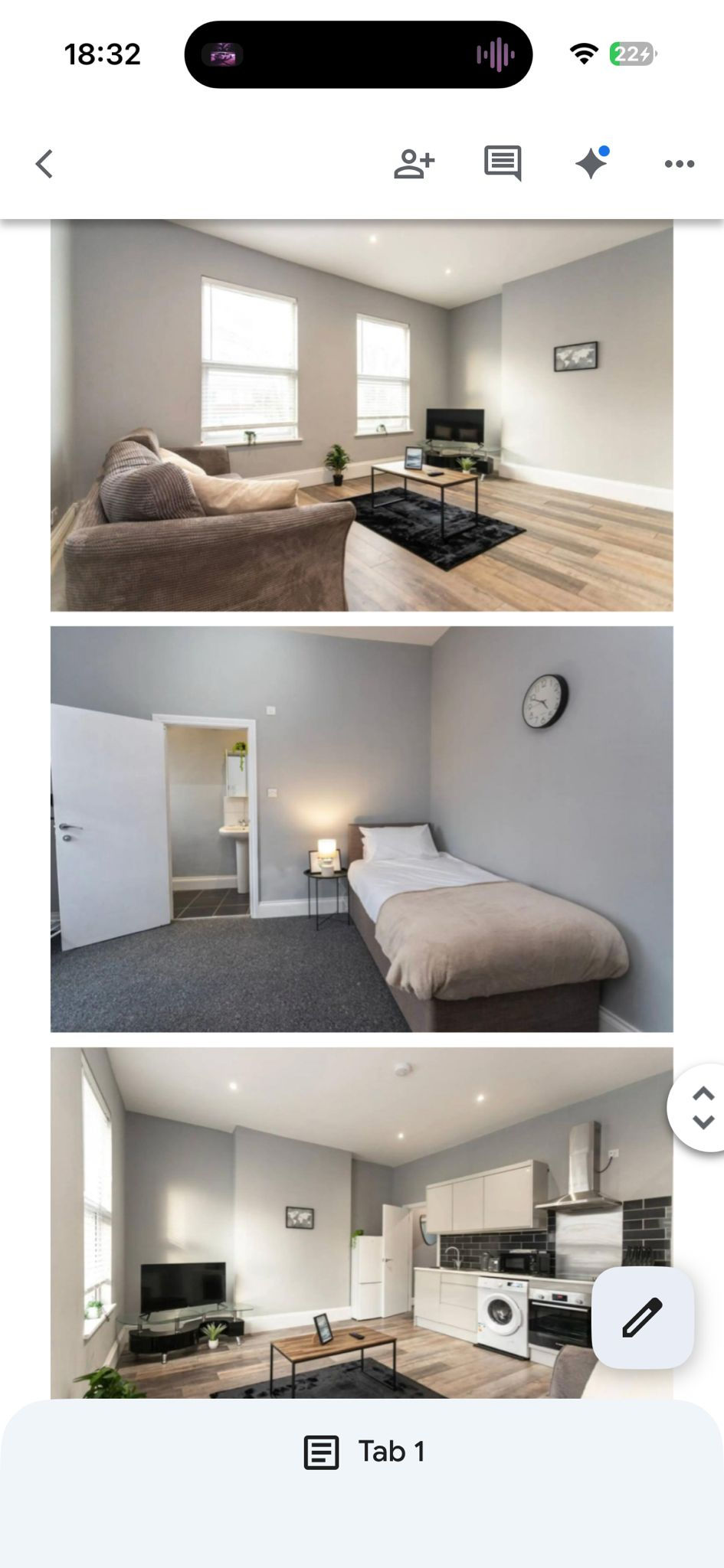Screen dimensions: 724x1568
Task: Go back using the top-left arrow
Action: [44, 164]
